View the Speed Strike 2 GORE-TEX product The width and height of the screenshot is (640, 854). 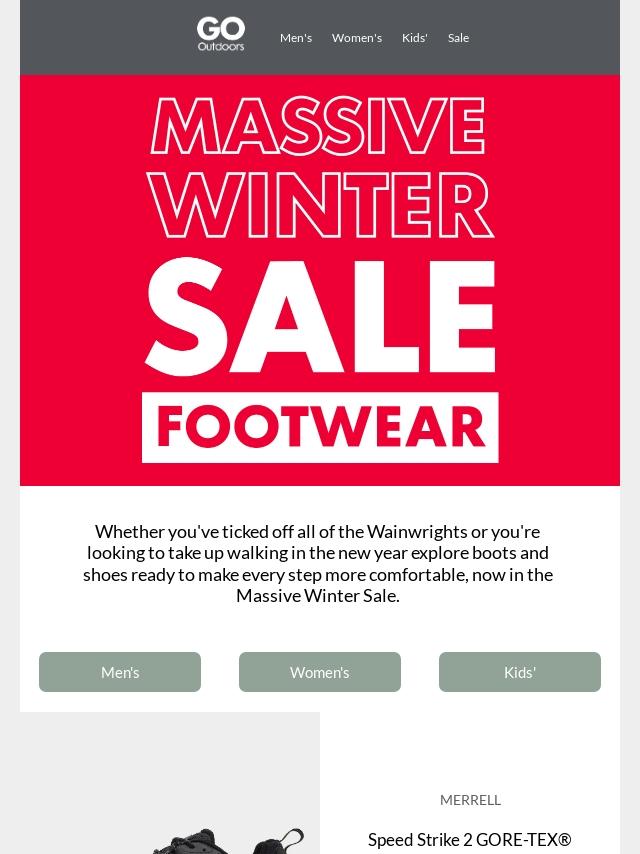coord(469,840)
